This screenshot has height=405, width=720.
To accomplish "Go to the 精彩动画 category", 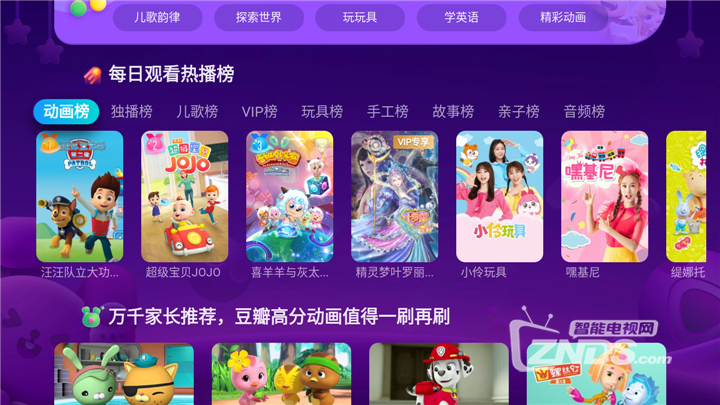I will click(x=563, y=17).
